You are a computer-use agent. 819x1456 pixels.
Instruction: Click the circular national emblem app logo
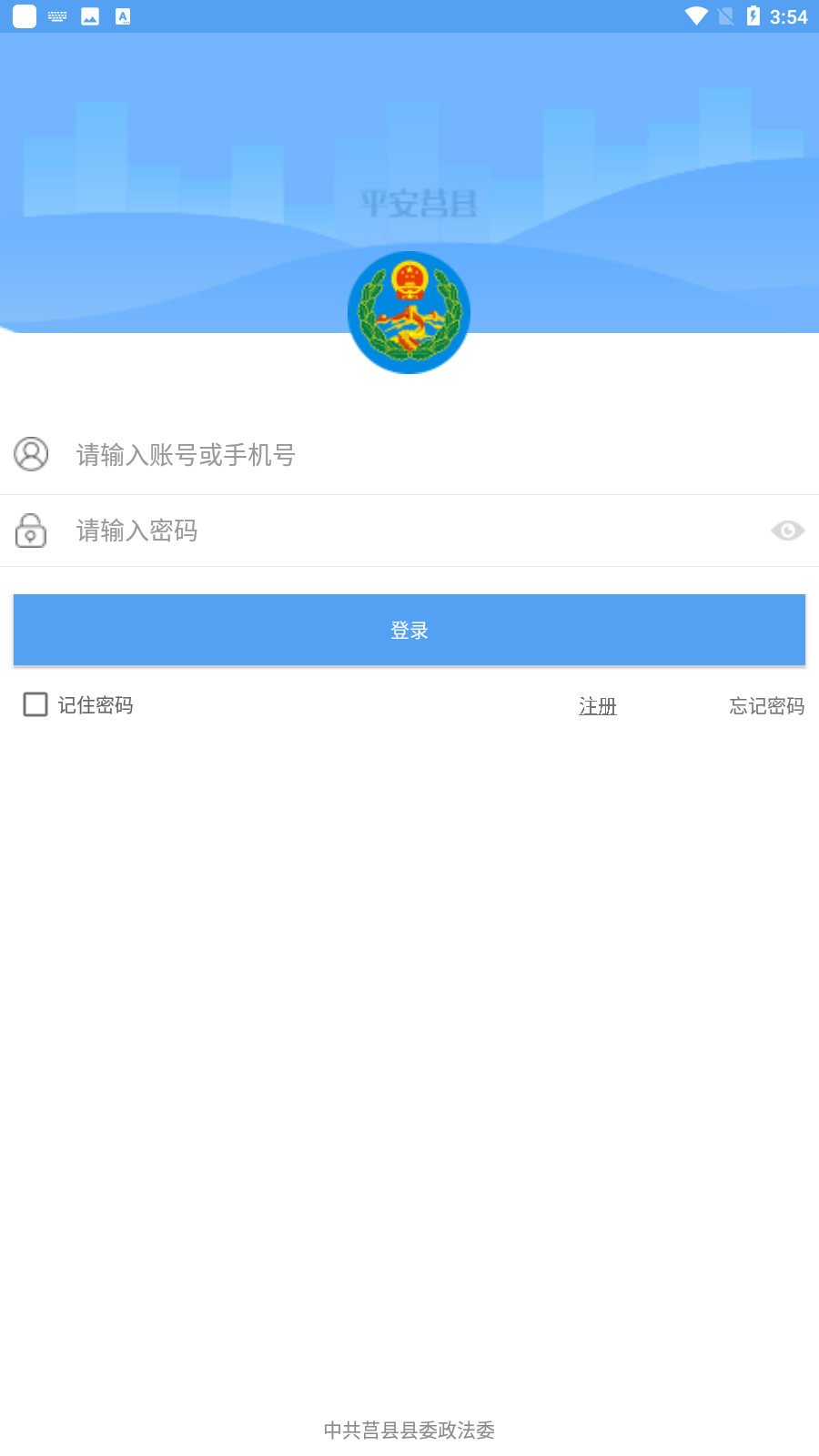point(409,311)
